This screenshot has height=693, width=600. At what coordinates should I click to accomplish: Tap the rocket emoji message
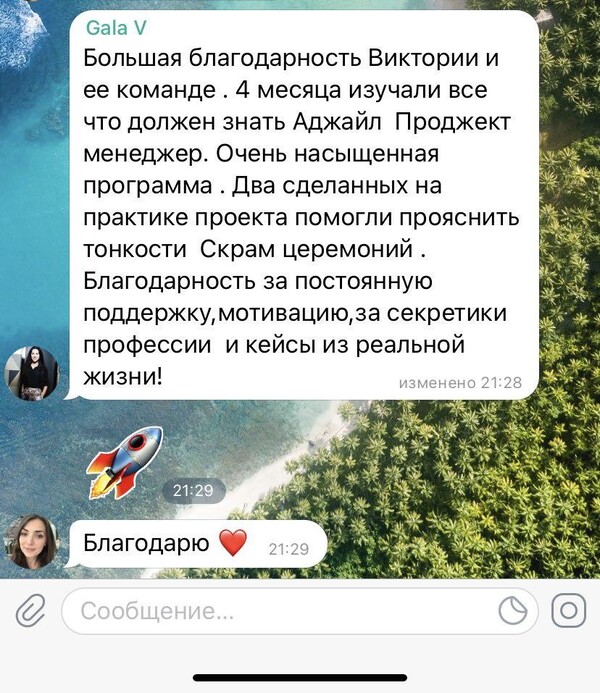(x=125, y=458)
